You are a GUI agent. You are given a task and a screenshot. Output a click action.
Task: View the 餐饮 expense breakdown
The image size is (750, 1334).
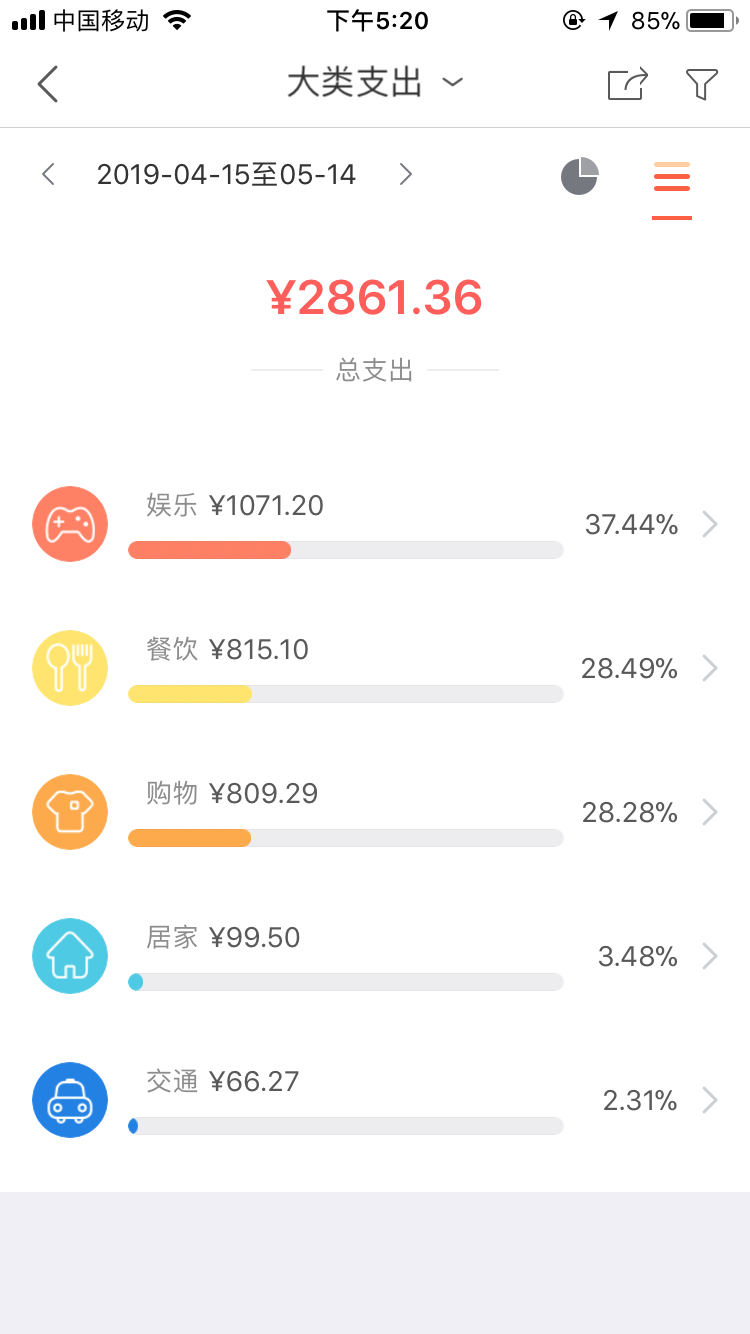tap(375, 668)
